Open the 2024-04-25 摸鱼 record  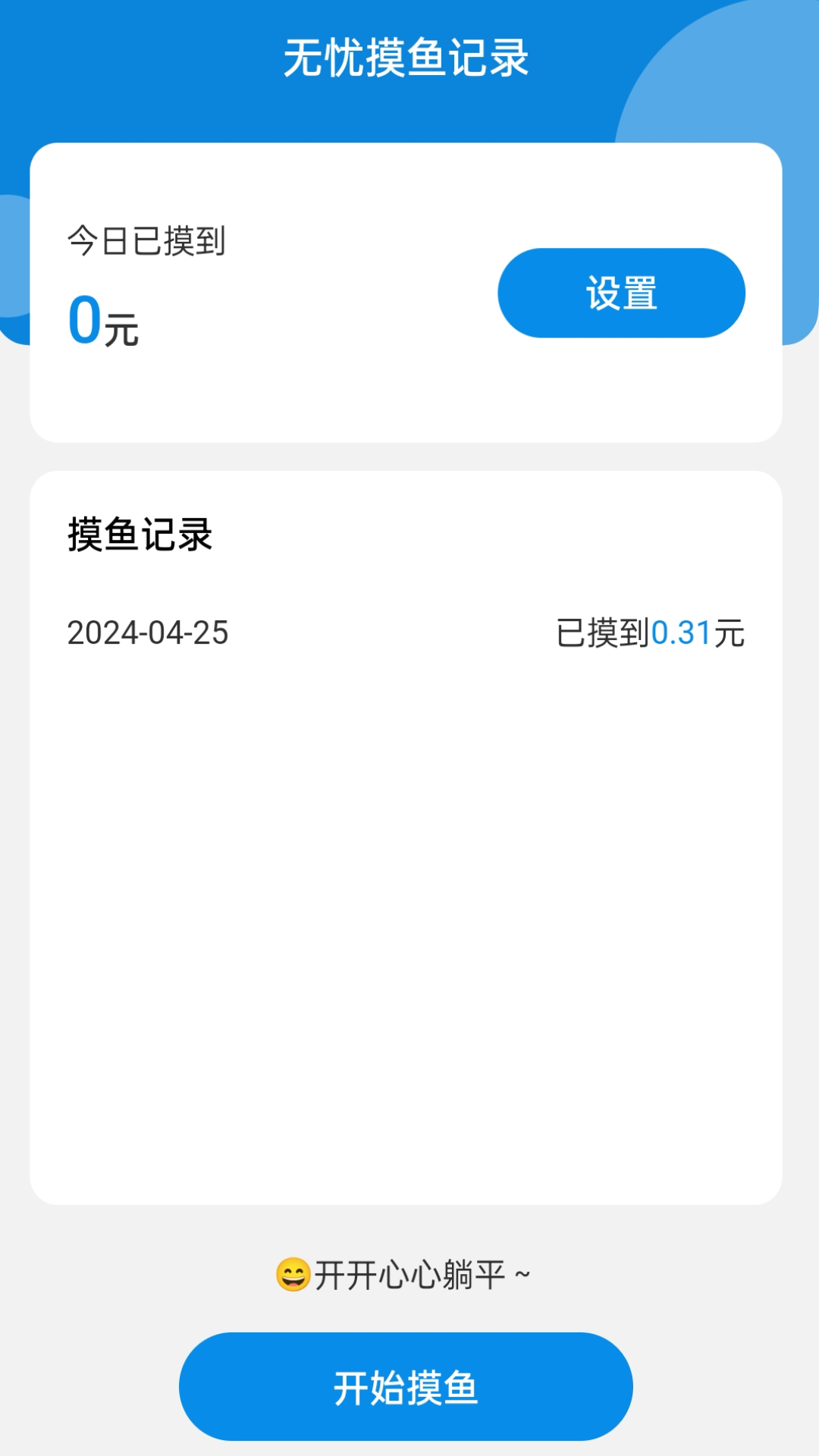point(406,633)
